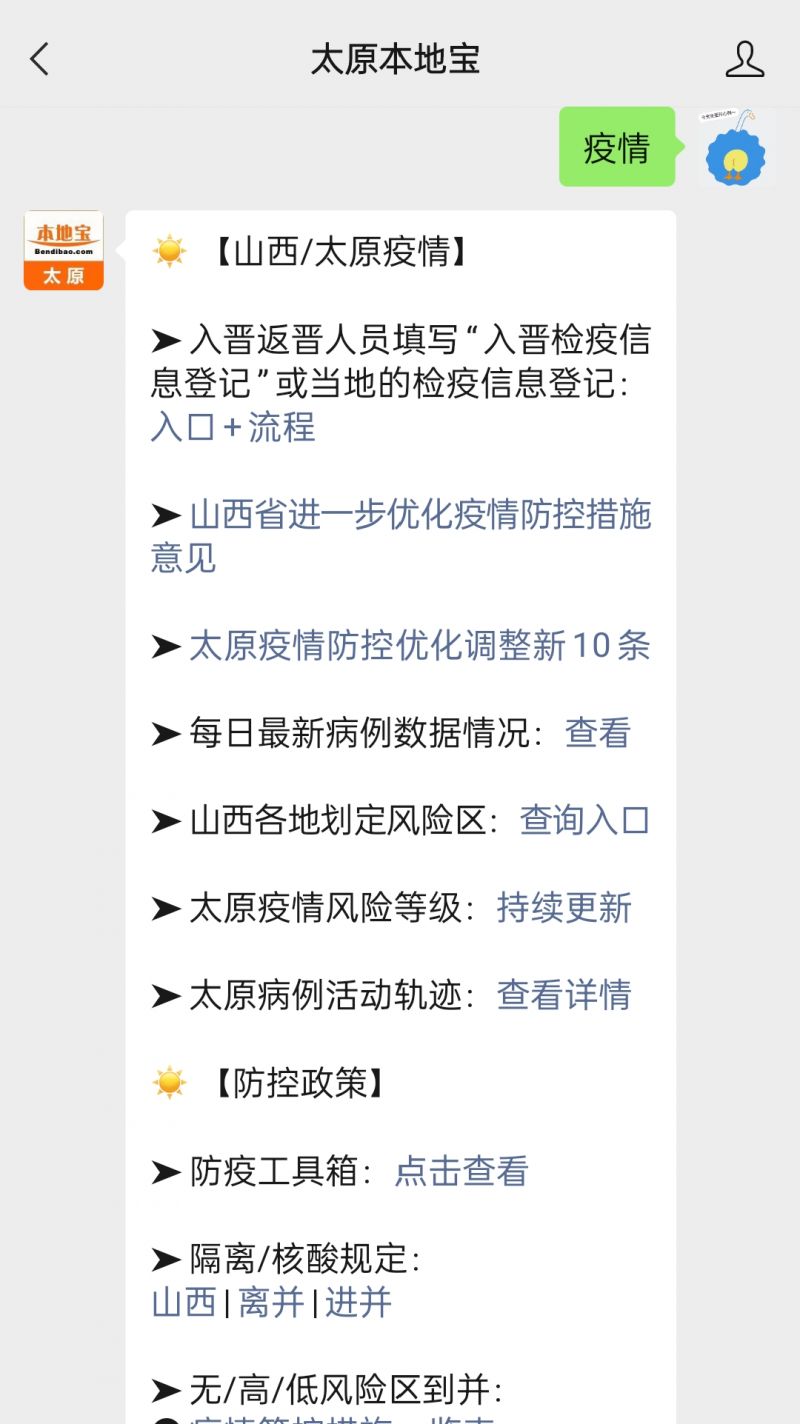This screenshot has height=1424, width=800.
Task: Click the 离并 link
Action: (270, 1302)
